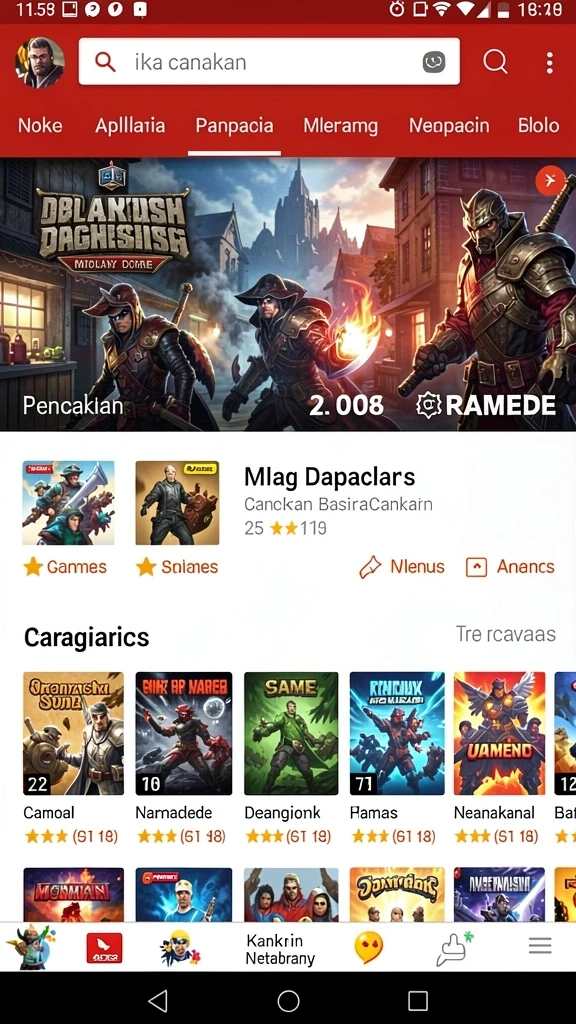This screenshot has width=576, height=1024.
Task: Switch to the Noke tab
Action: [40, 125]
